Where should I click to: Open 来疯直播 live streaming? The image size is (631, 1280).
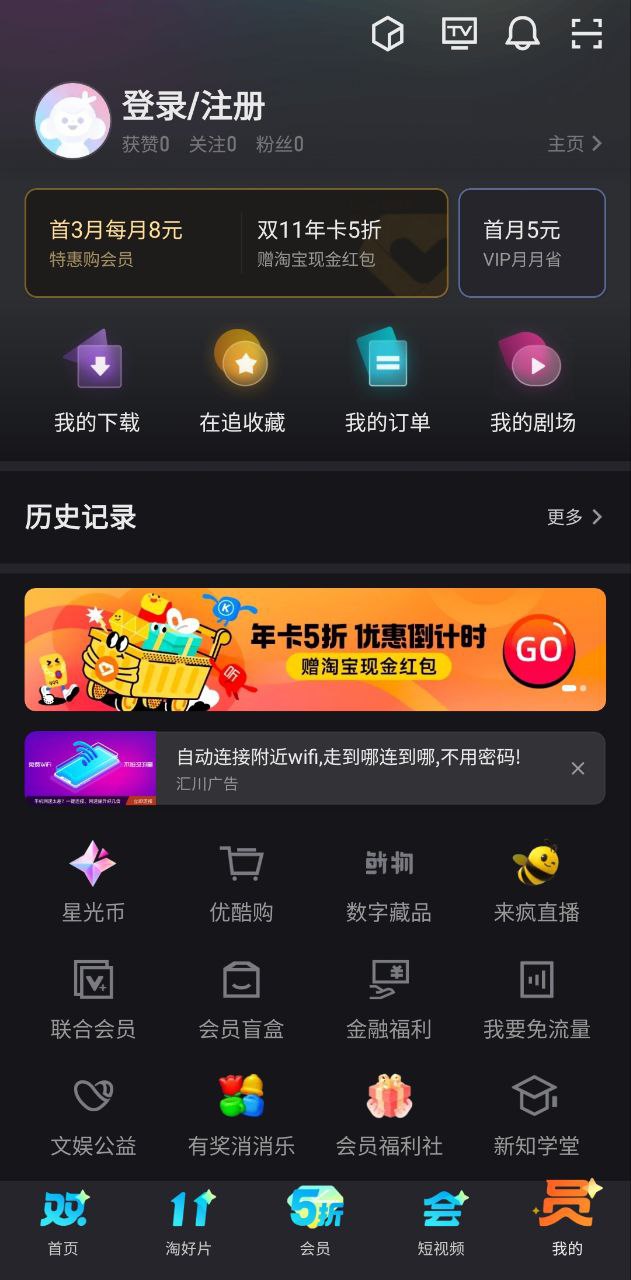[x=537, y=883]
